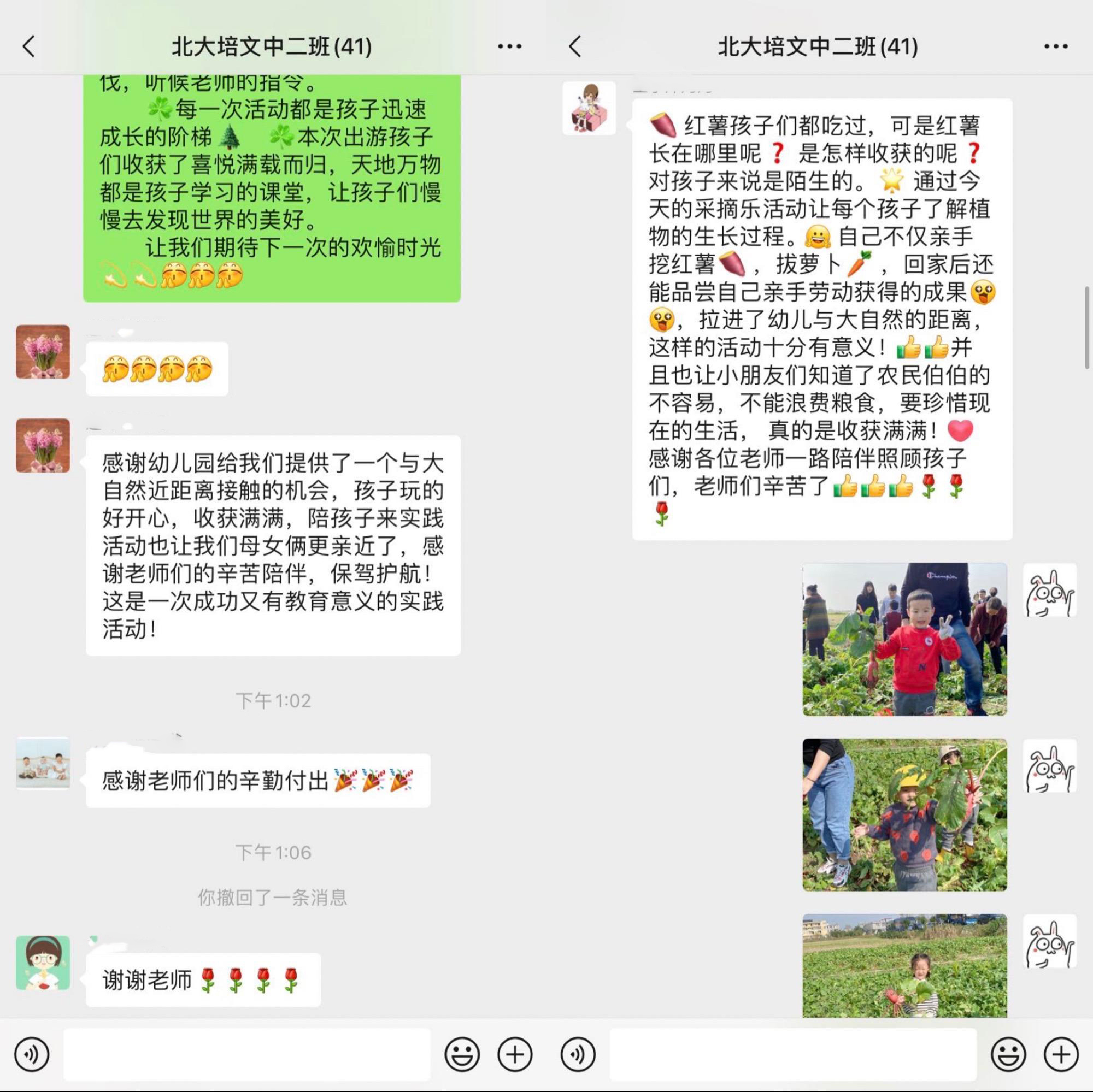Switch to voice input in left chat
This screenshot has height=1092, width=1093.
32,1055
